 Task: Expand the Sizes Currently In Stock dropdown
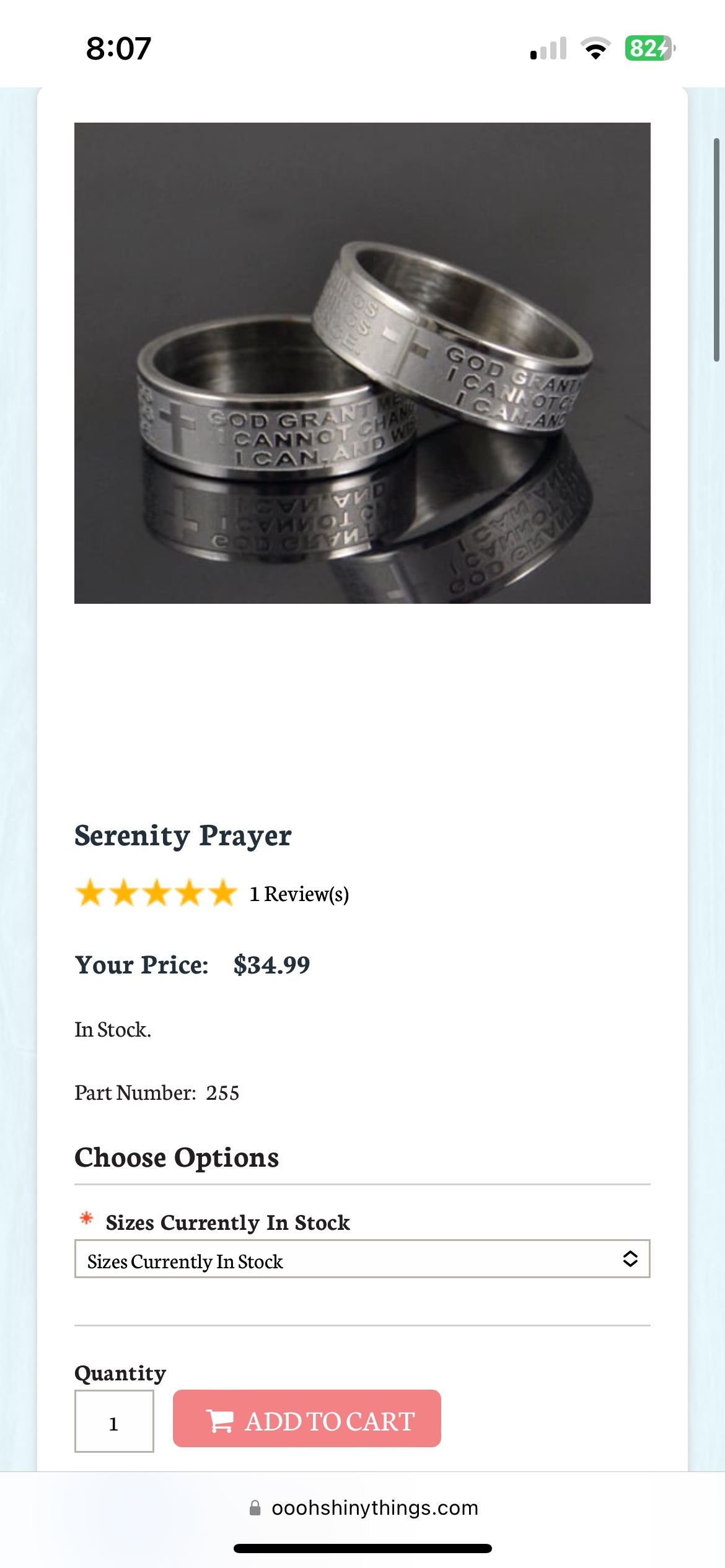(362, 1259)
